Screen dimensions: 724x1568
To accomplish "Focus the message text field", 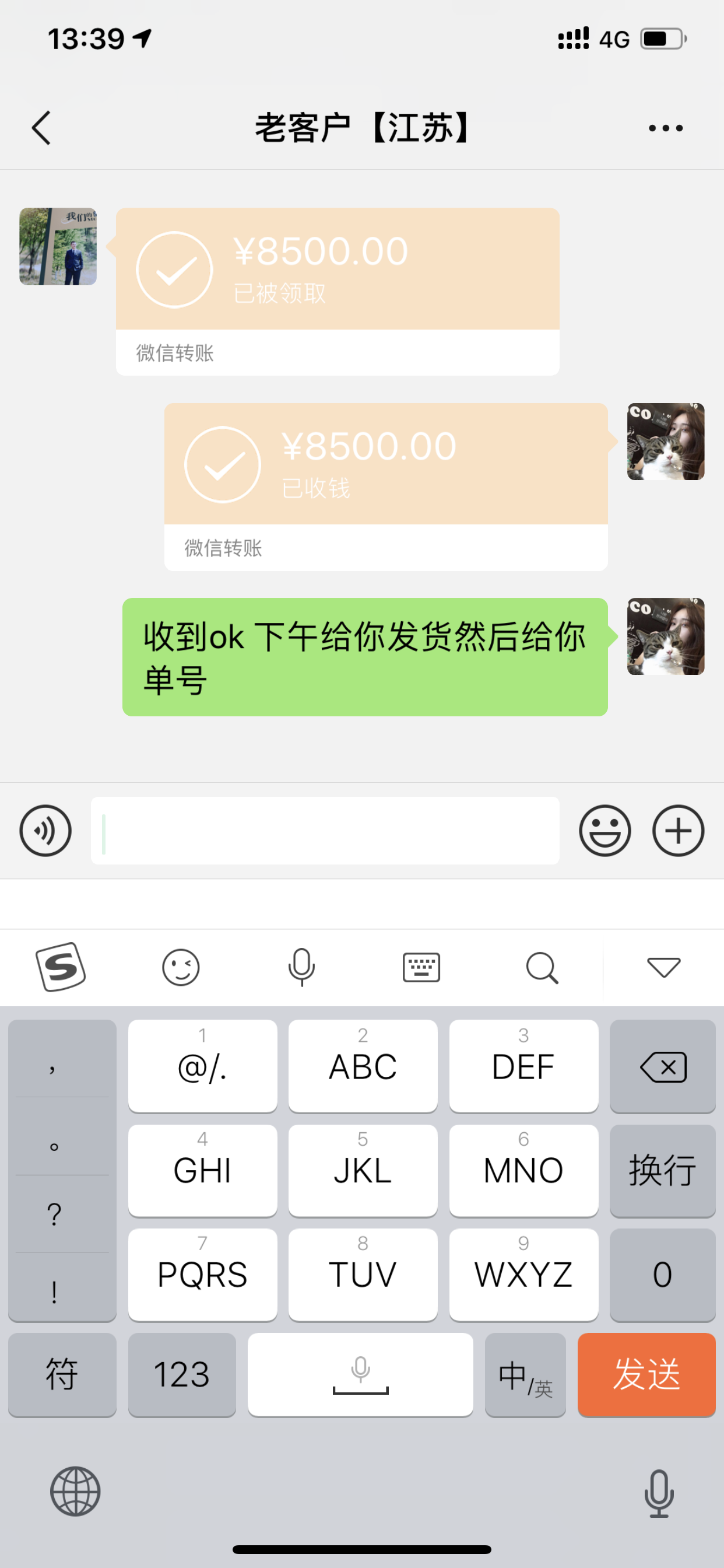I will pos(325,831).
